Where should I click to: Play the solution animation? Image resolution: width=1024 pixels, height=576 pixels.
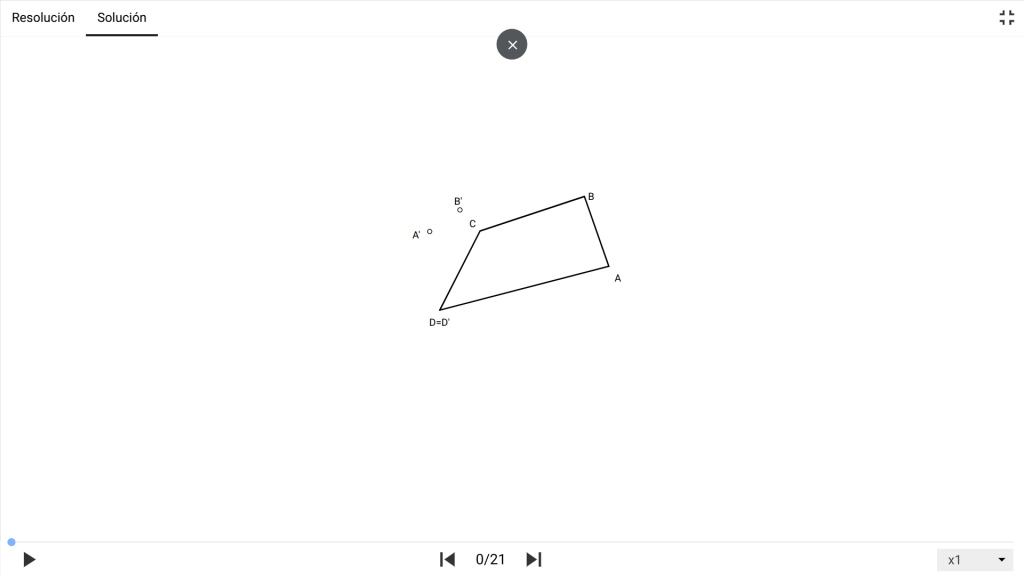coord(29,559)
